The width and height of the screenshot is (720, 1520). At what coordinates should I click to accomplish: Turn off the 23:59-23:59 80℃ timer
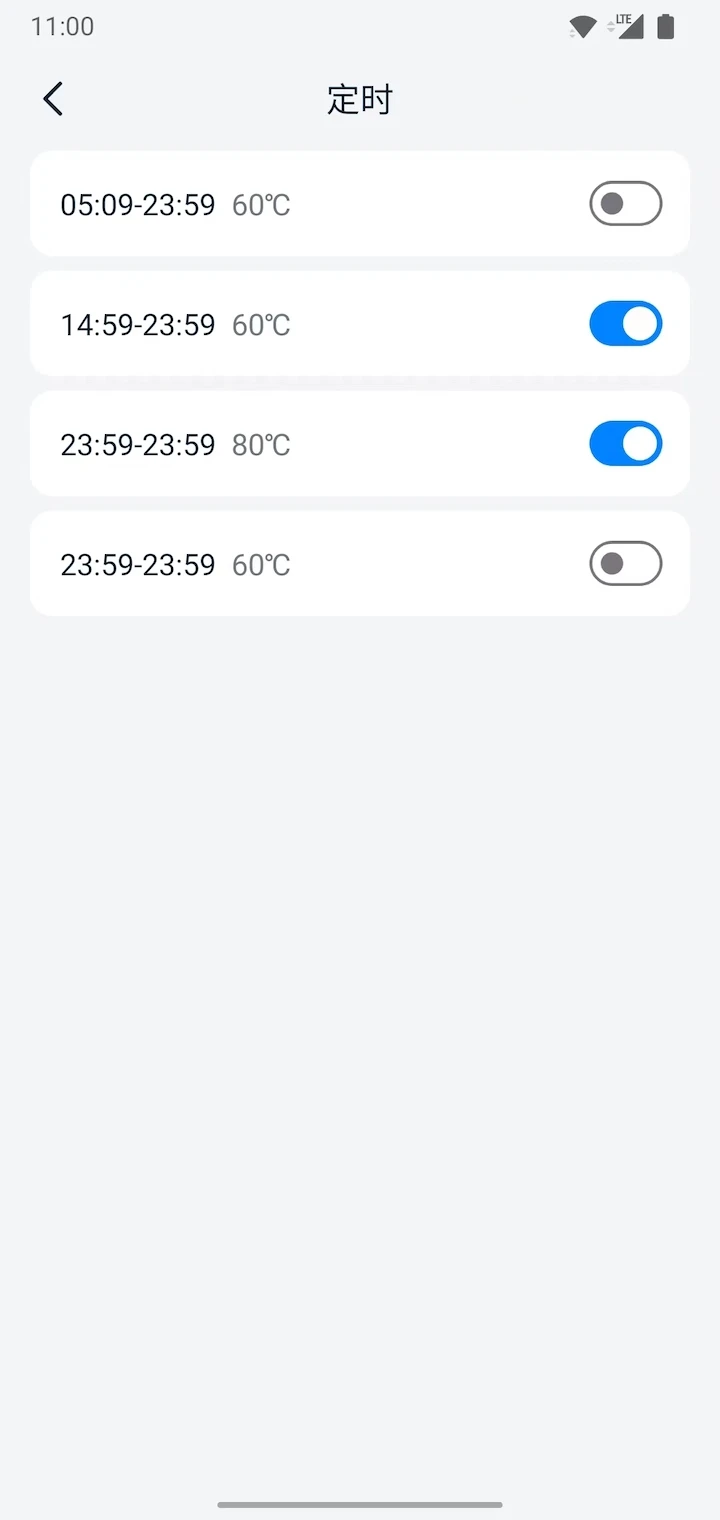pyautogui.click(x=625, y=444)
